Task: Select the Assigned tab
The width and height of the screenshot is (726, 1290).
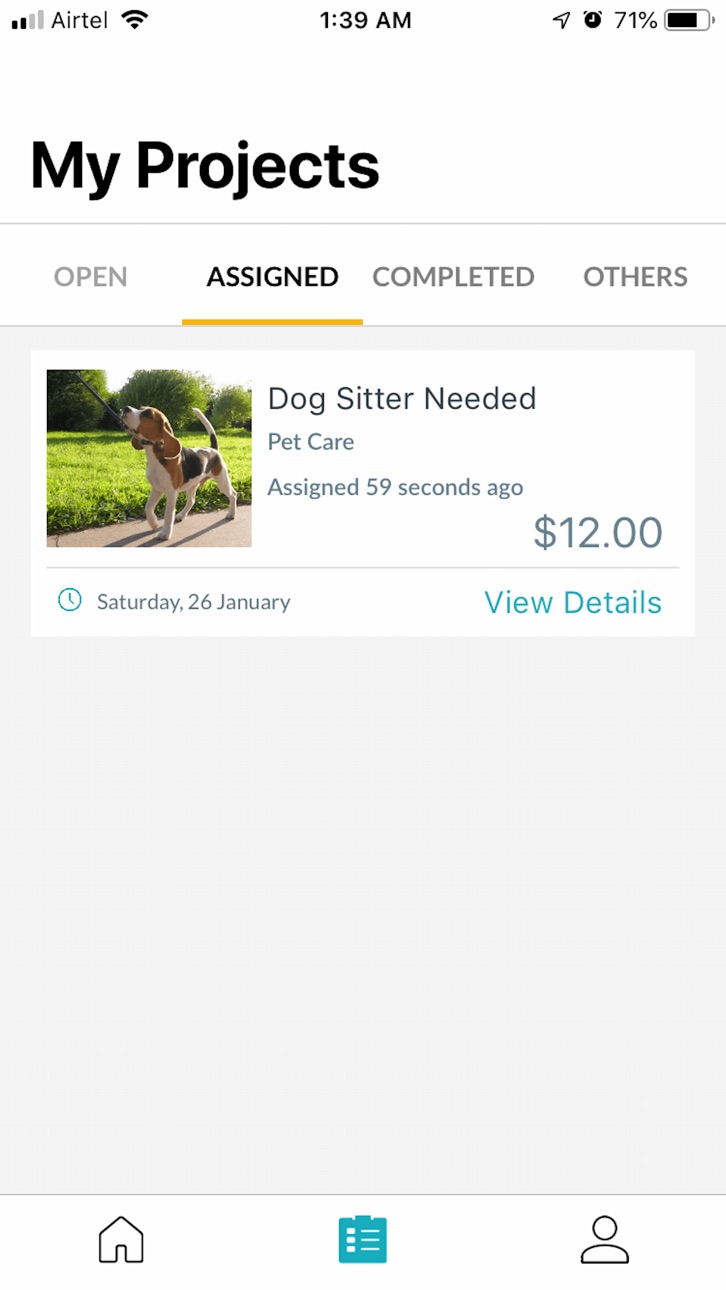Action: [x=272, y=276]
